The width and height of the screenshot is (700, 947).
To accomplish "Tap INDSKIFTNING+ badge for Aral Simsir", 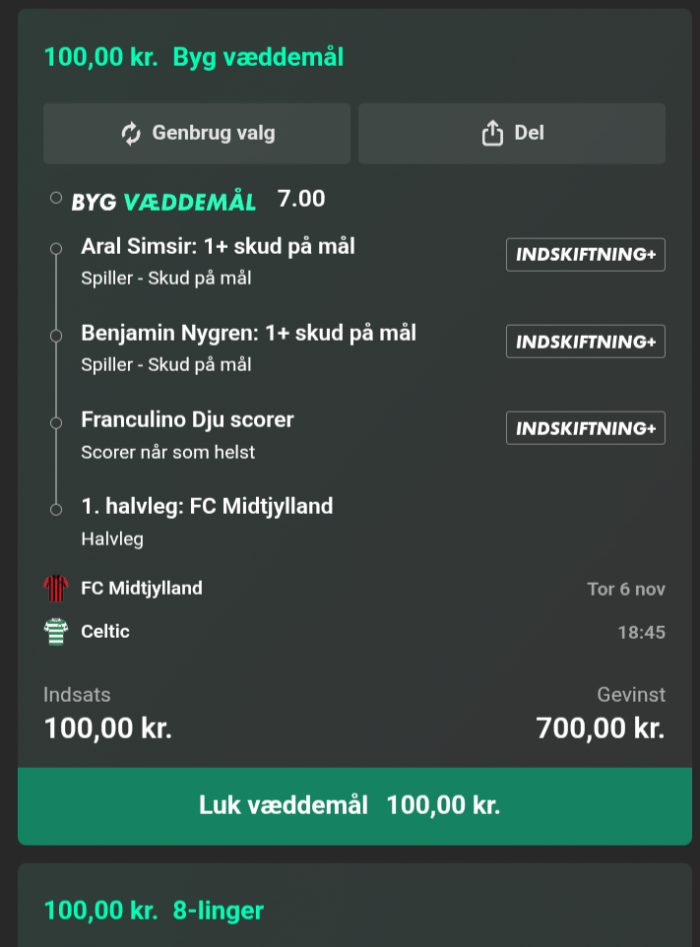I will pyautogui.click(x=585, y=255).
